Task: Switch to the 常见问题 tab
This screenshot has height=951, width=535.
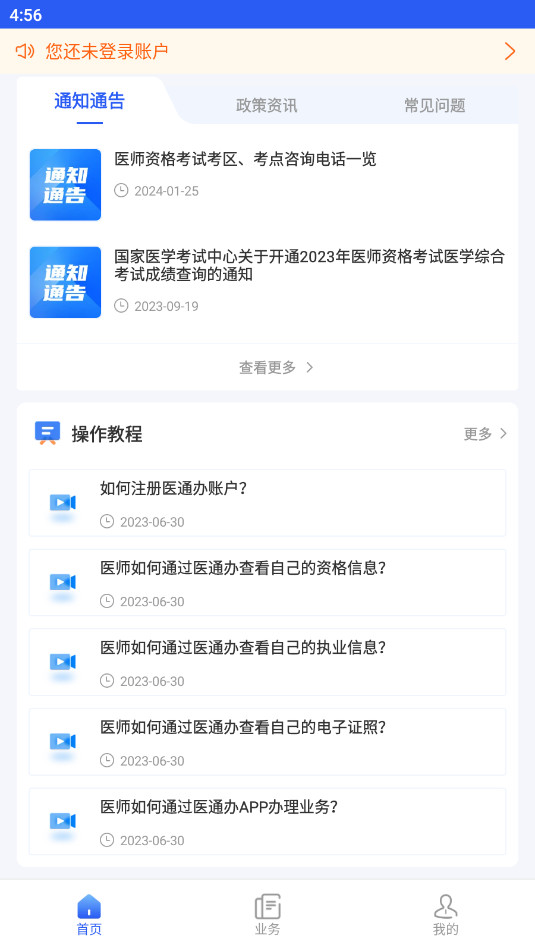Action: (x=434, y=106)
